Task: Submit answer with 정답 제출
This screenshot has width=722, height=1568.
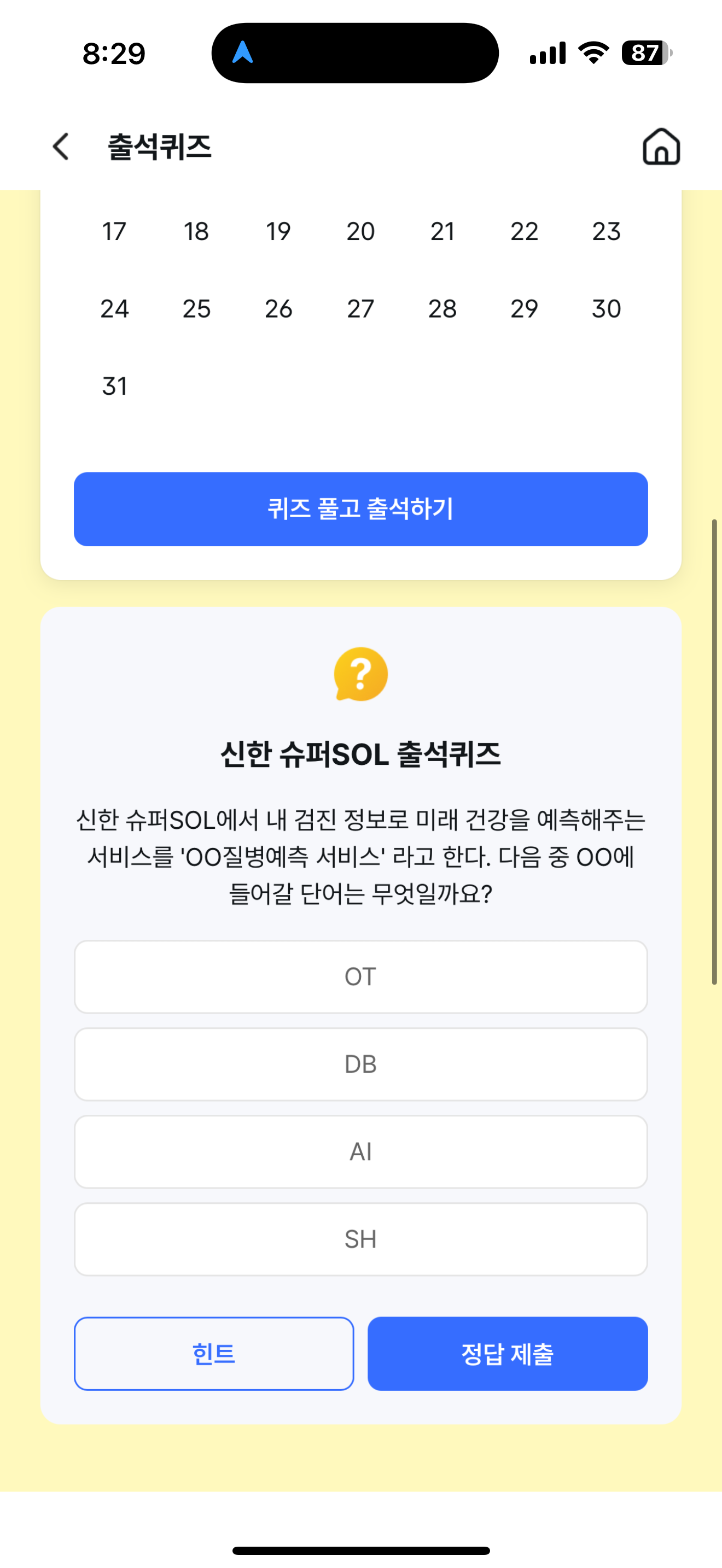Action: (508, 1354)
